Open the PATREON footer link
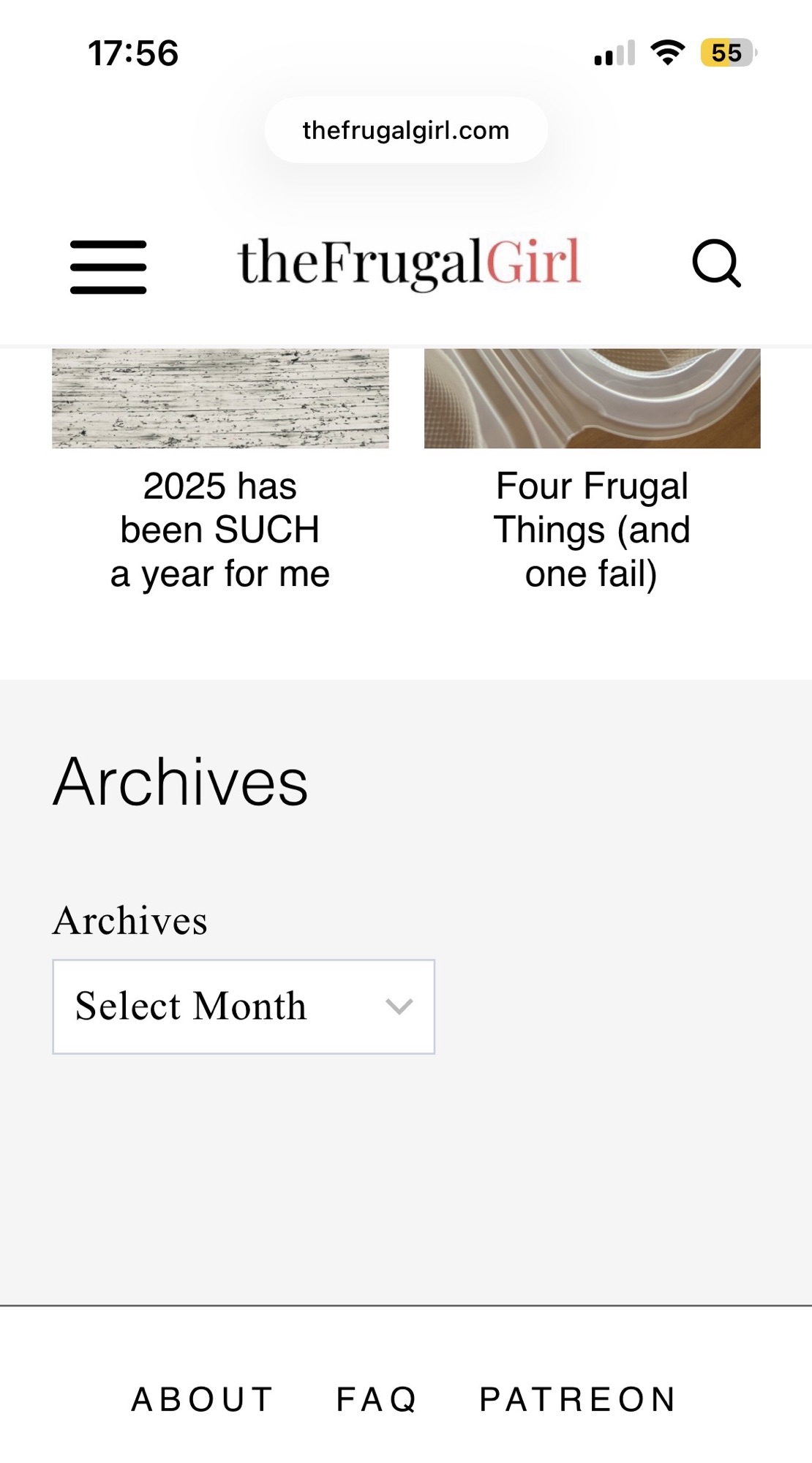The image size is (812, 1463). tap(576, 1399)
